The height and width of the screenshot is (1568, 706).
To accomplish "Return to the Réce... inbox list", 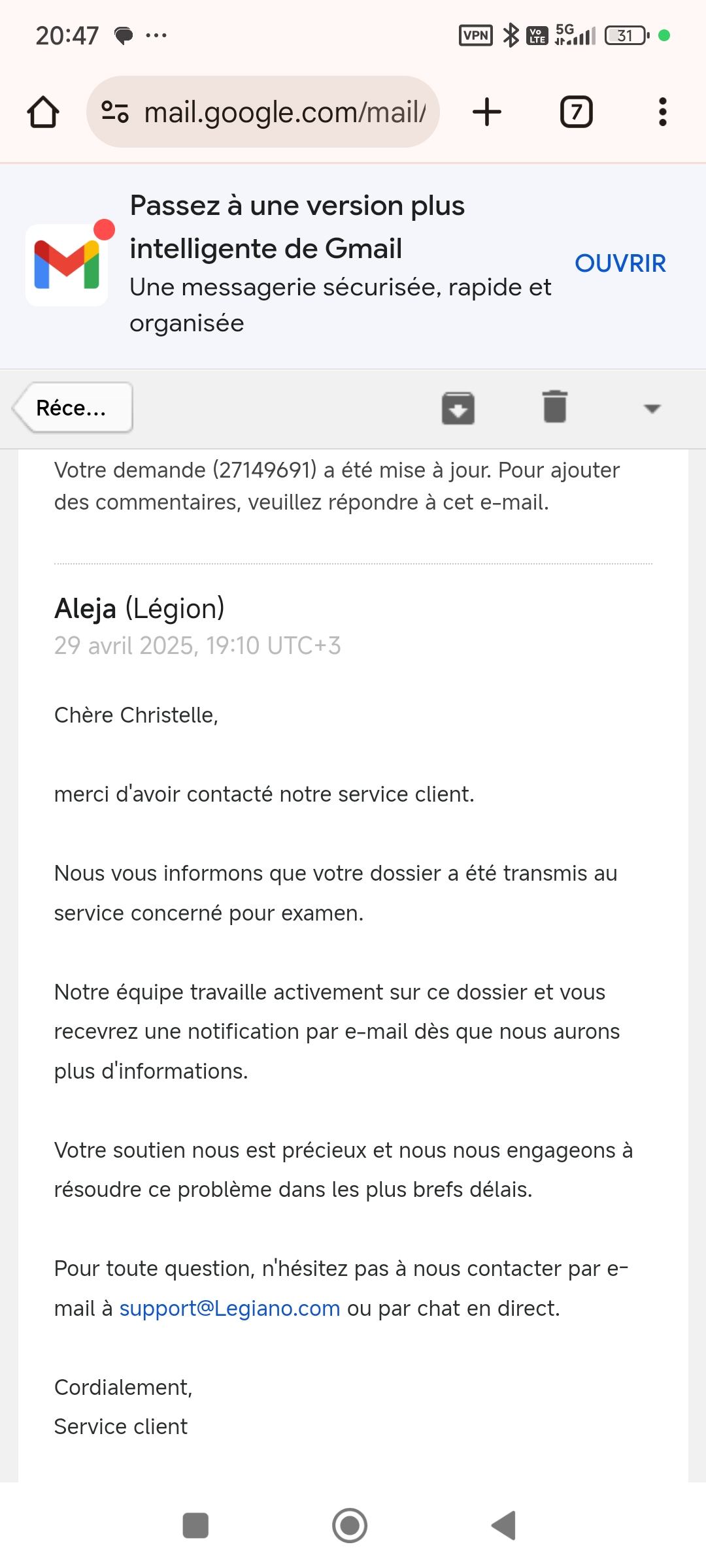I will 73,408.
